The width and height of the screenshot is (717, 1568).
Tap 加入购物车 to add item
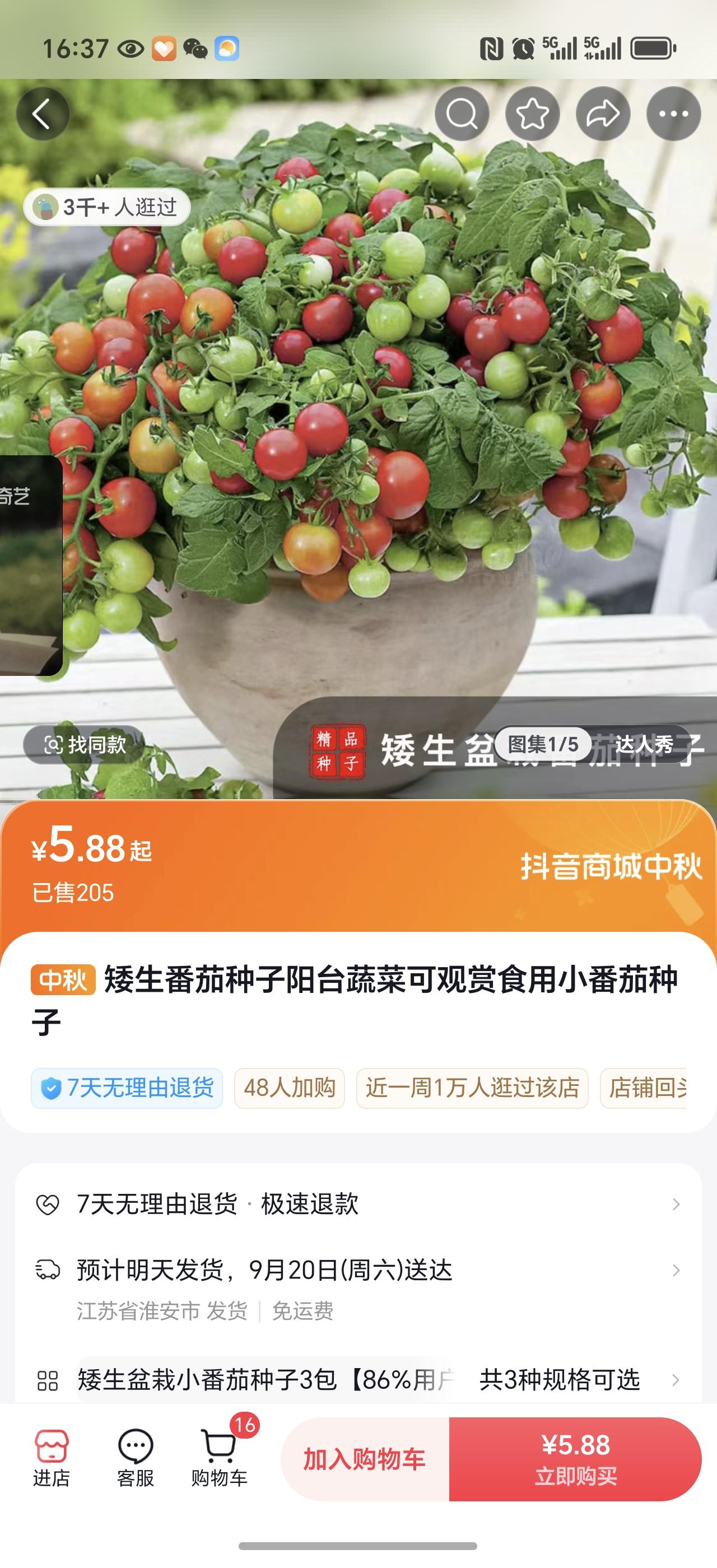pos(365,1459)
